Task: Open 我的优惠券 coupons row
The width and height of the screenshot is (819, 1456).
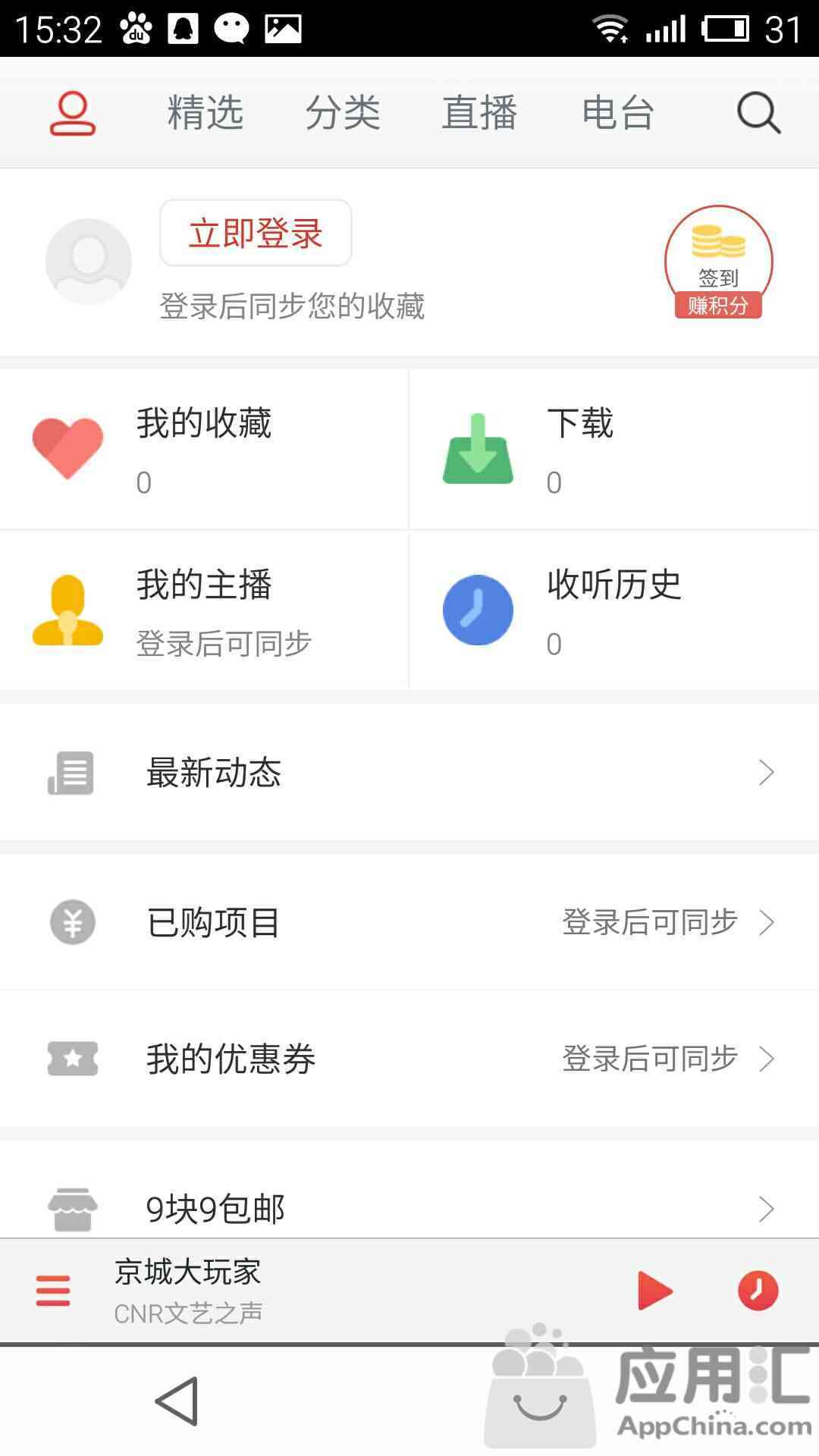Action: coord(409,1059)
